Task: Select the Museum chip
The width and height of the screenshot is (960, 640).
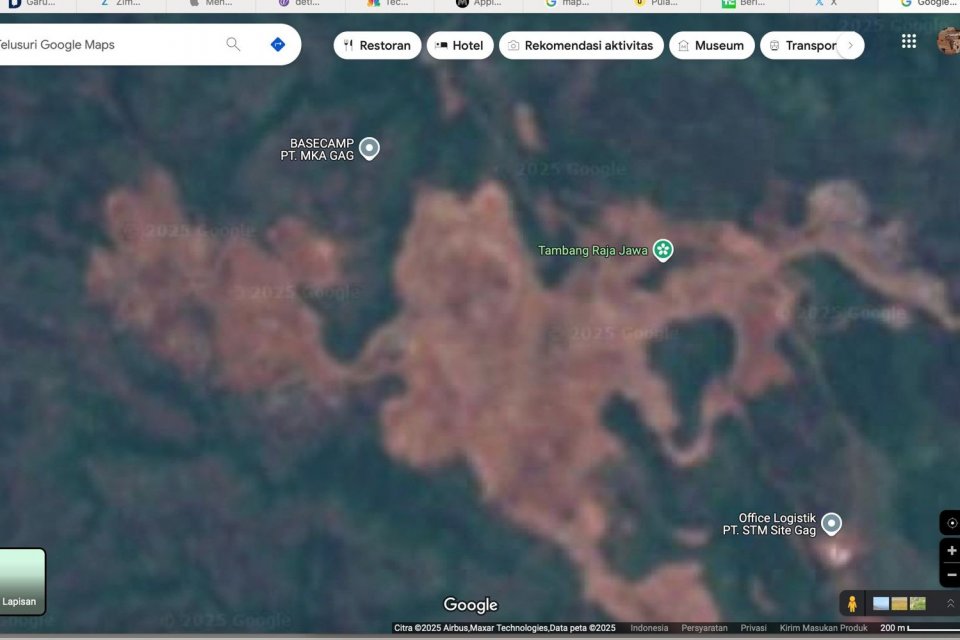Action: 711,46
